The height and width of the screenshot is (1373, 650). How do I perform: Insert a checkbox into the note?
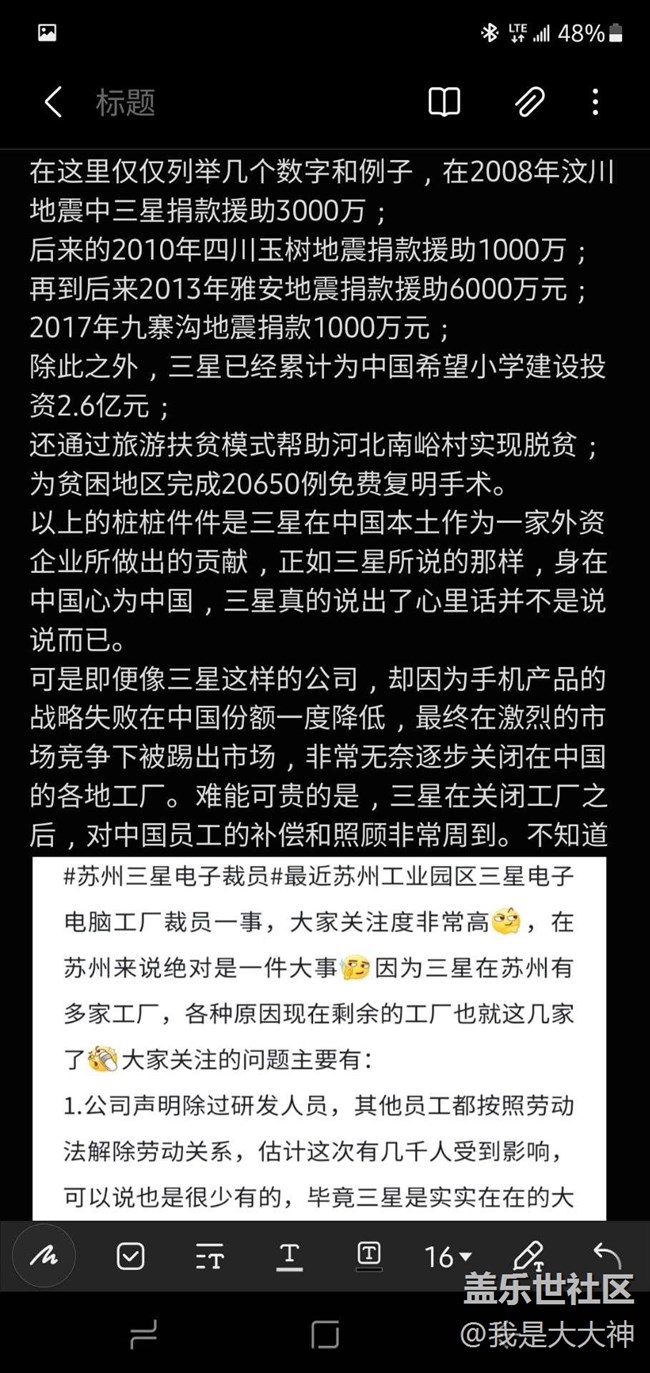130,1255
